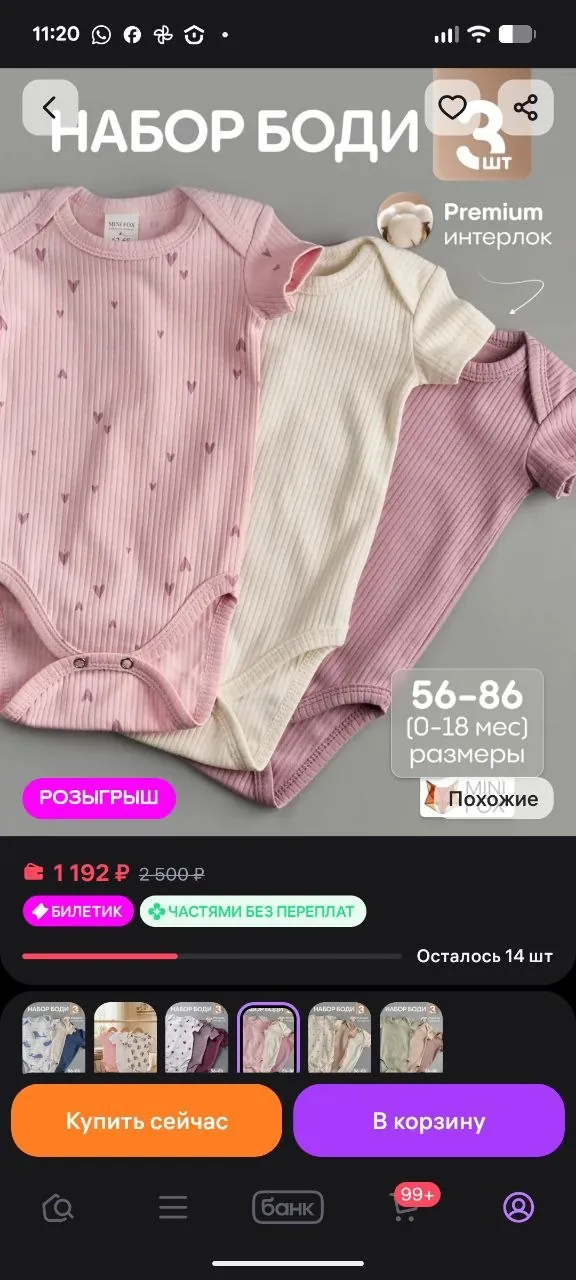Select the sage green bodysuit set variant

(x=411, y=1038)
